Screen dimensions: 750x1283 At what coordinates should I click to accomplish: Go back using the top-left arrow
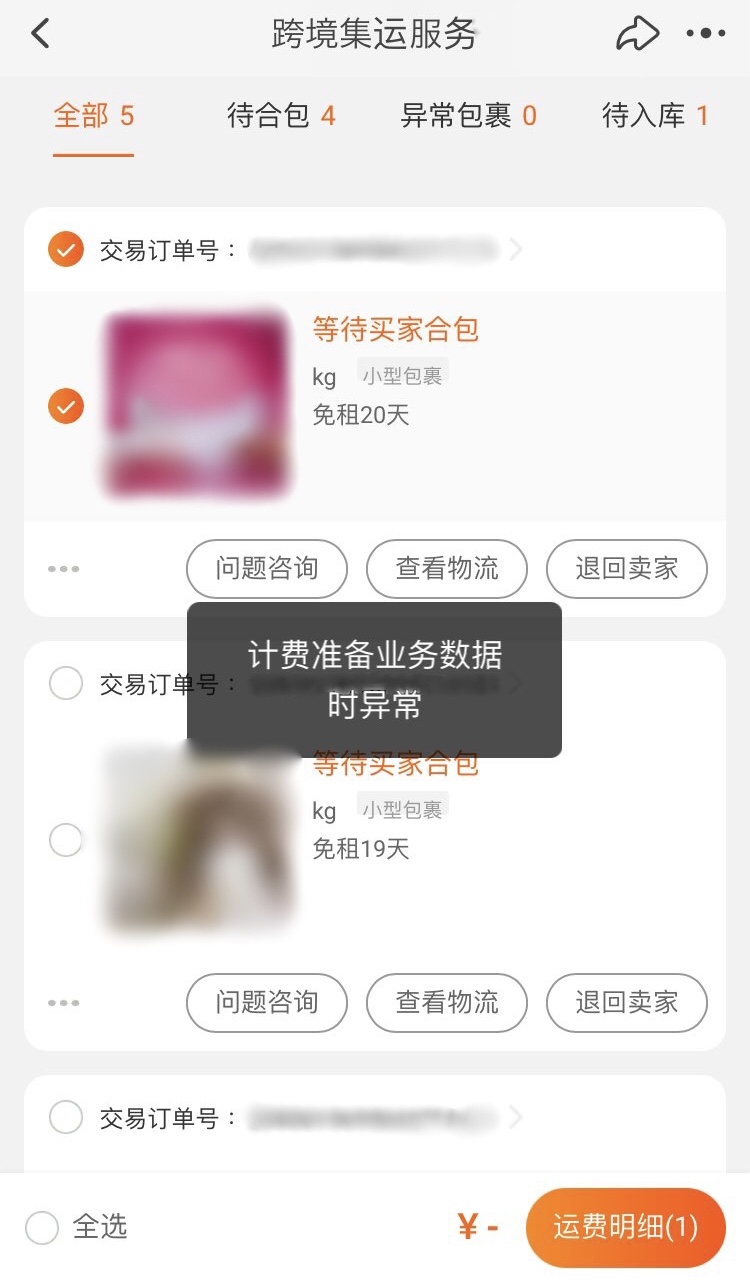tap(40, 34)
